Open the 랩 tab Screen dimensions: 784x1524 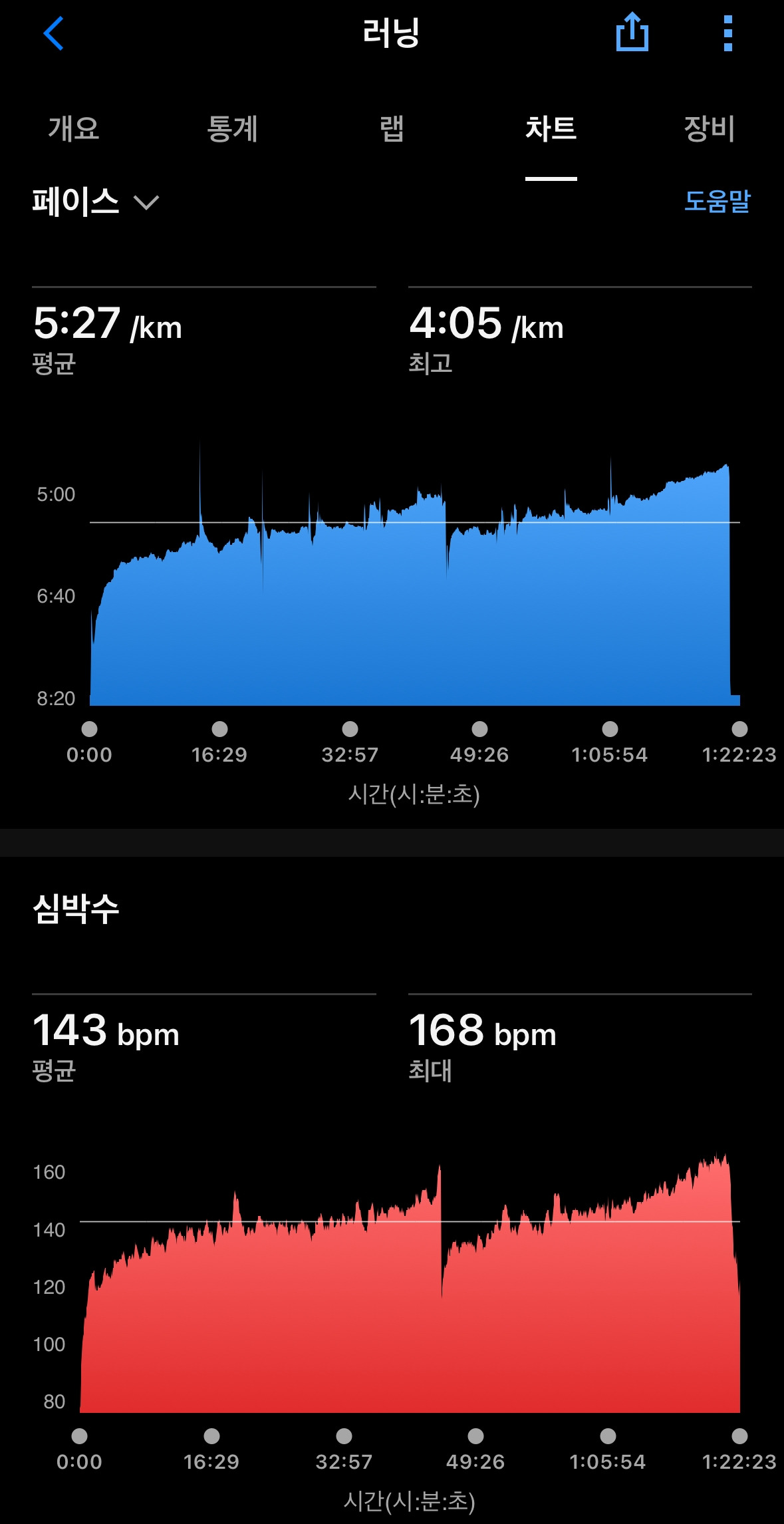click(392, 128)
